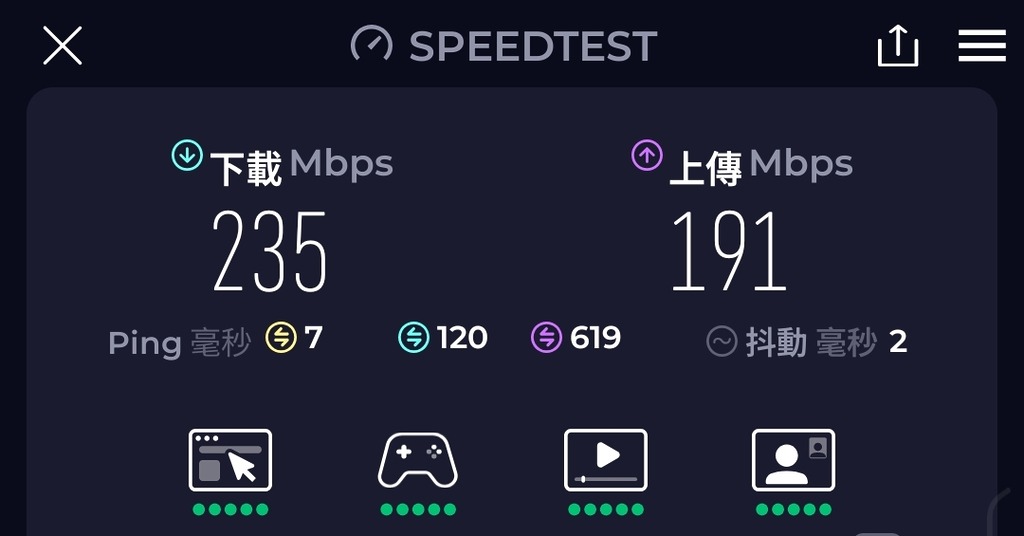View video conferencing performance rating
This screenshot has height=536, width=1024.
(x=792, y=461)
